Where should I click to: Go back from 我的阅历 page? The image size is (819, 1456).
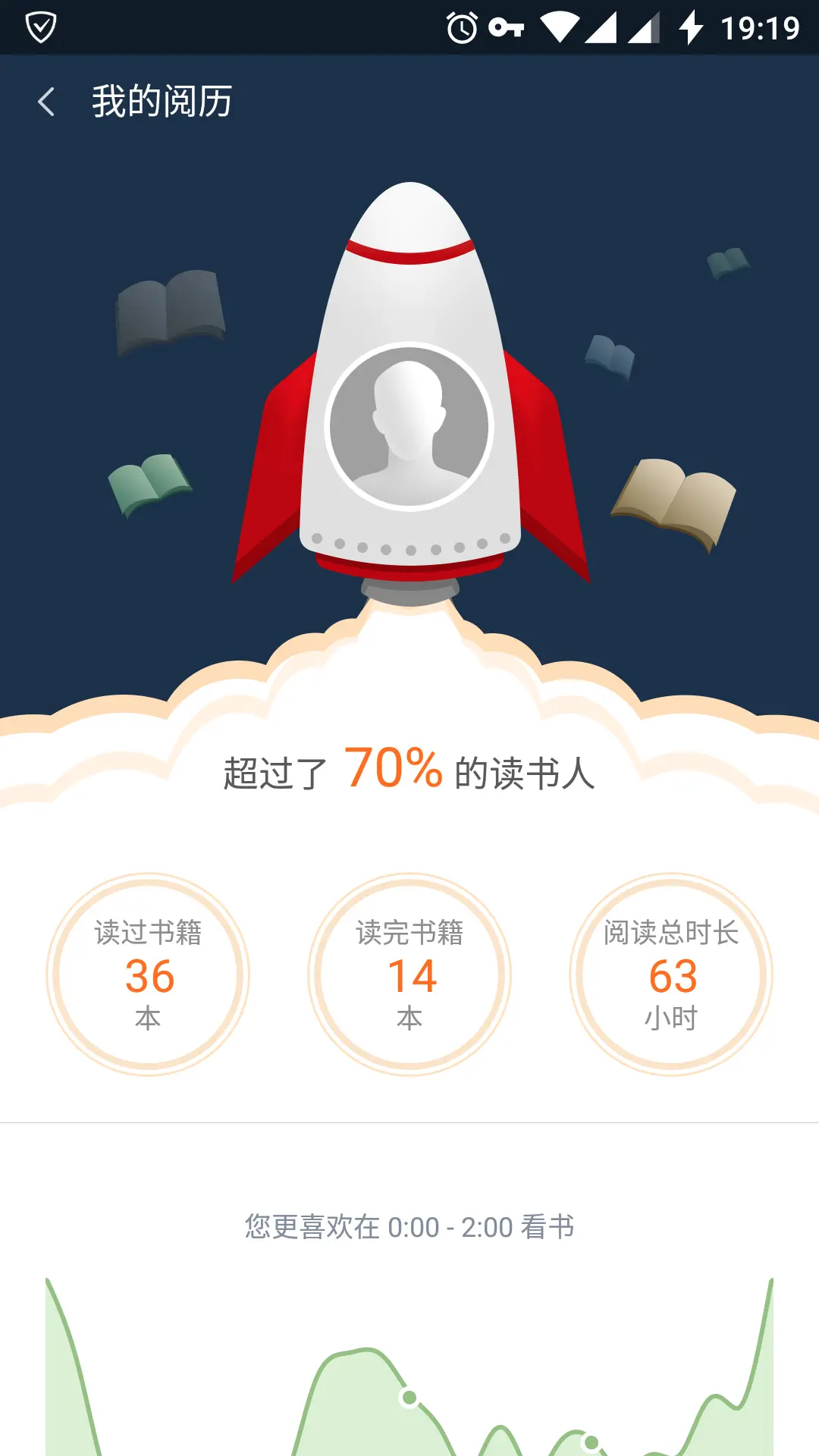click(x=47, y=102)
